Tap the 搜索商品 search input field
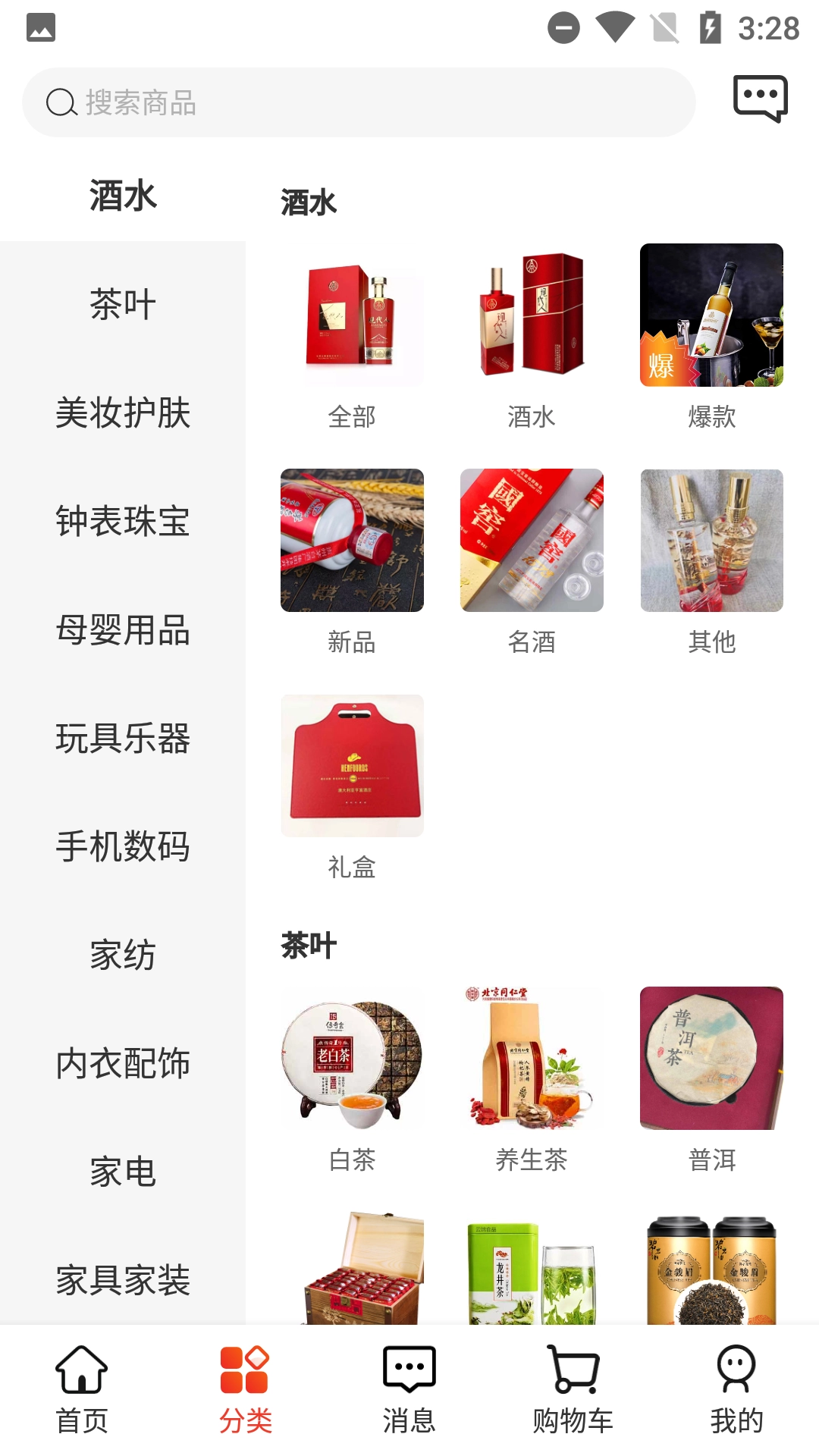 point(360,105)
